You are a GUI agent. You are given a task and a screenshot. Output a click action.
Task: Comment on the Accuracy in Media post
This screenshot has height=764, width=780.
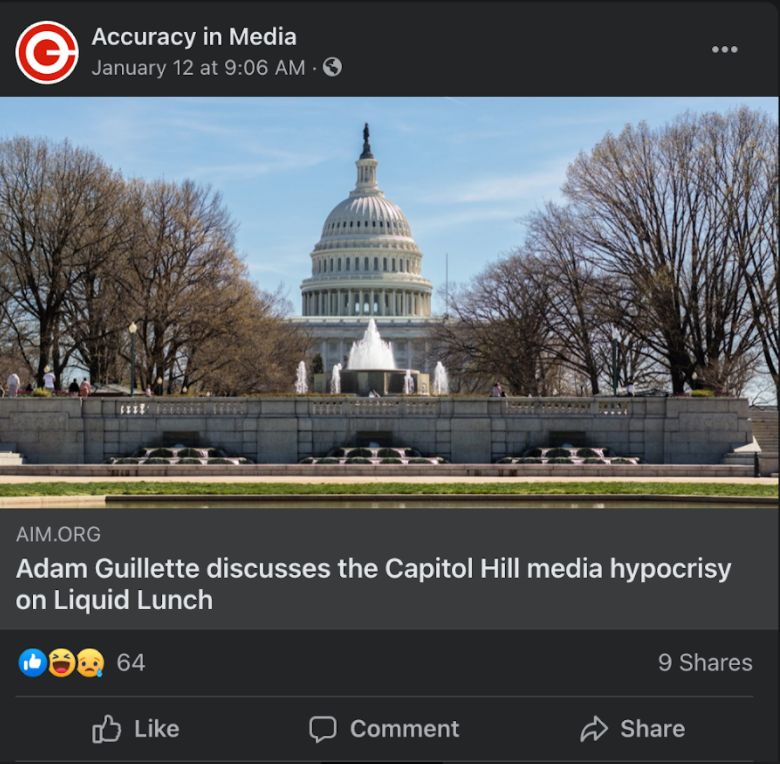[x=384, y=729]
